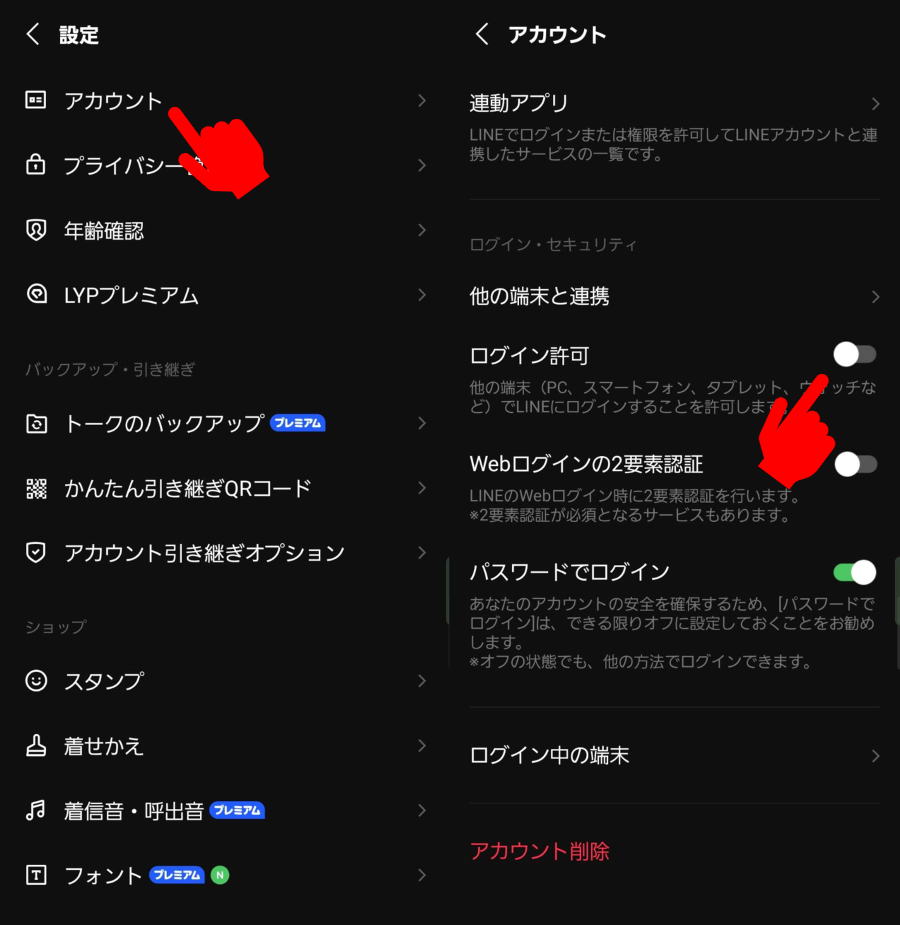Open かんたん引き継ぎQRコード
Screen dimensions: 900x925
pyautogui.click(x=188, y=489)
